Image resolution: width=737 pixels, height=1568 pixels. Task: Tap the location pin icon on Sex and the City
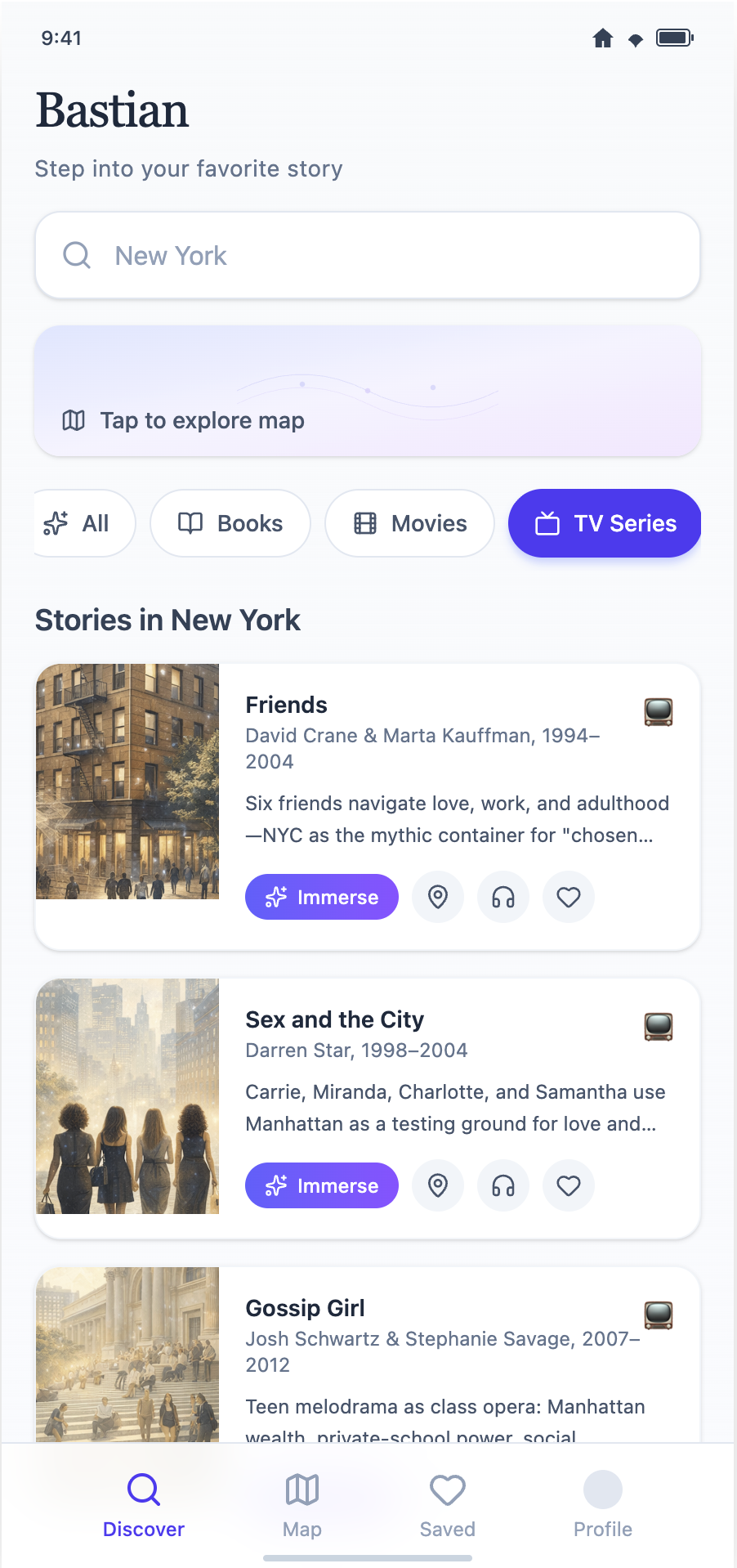coord(438,1185)
